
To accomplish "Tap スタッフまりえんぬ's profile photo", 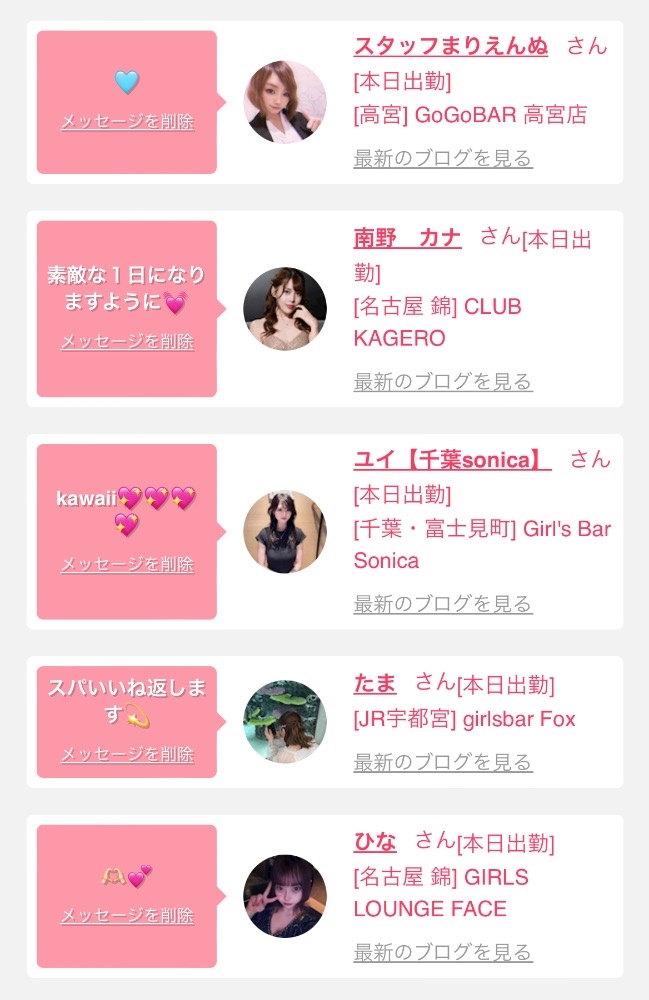I will (285, 102).
